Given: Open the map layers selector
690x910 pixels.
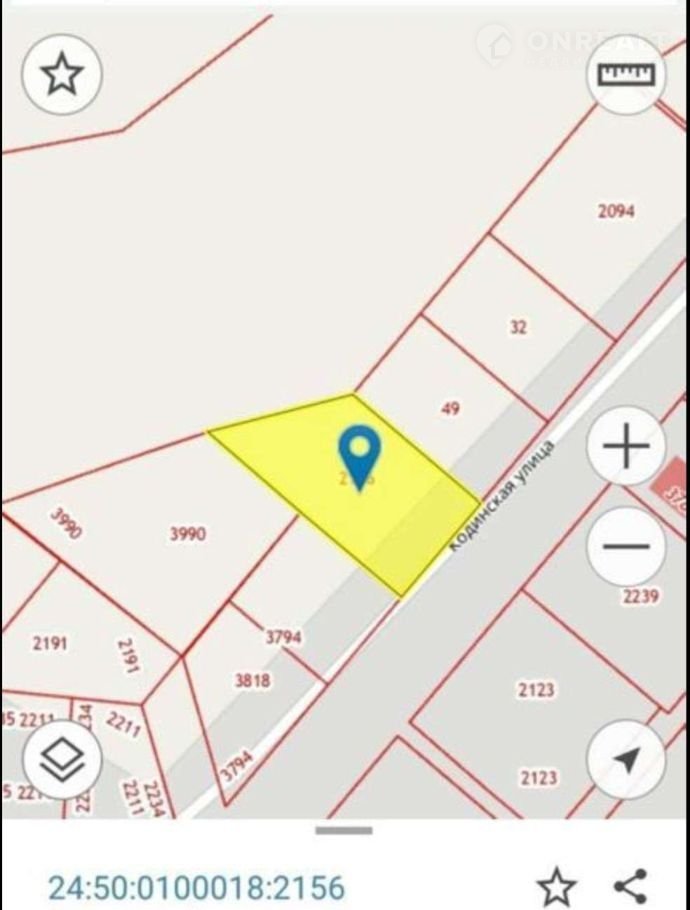Looking at the screenshot, I should pyautogui.click(x=62, y=760).
